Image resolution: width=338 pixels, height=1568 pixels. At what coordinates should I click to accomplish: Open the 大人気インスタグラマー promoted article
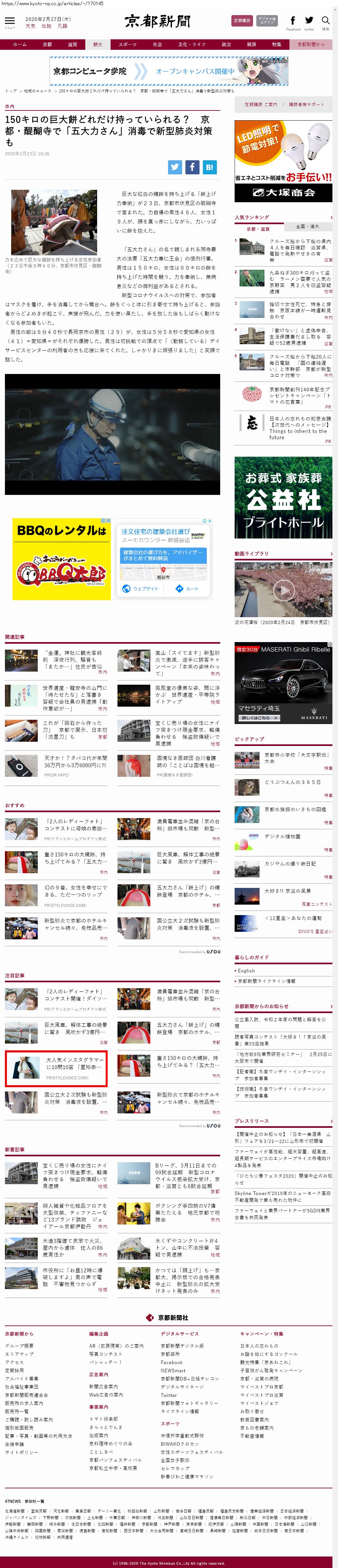pyautogui.click(x=57, y=1068)
